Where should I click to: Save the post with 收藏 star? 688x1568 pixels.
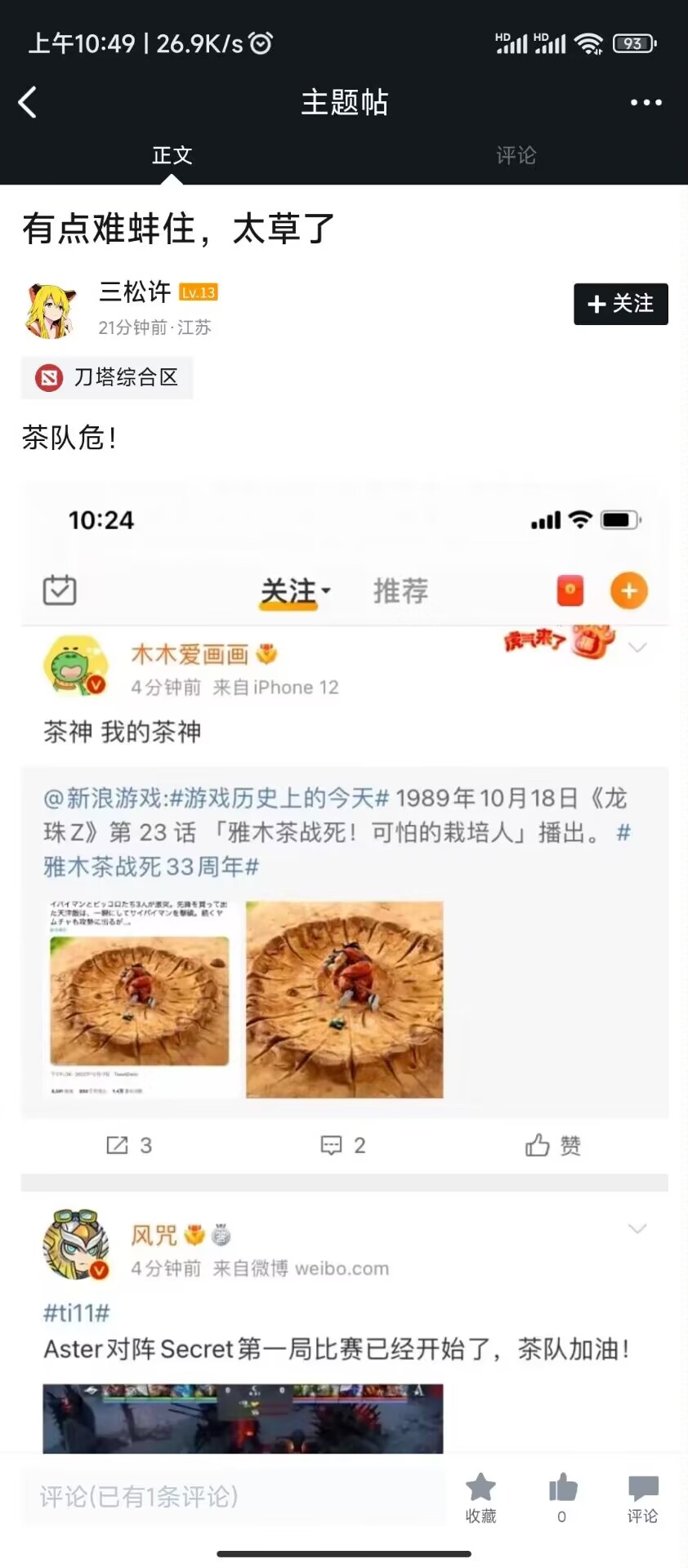coord(480,1496)
